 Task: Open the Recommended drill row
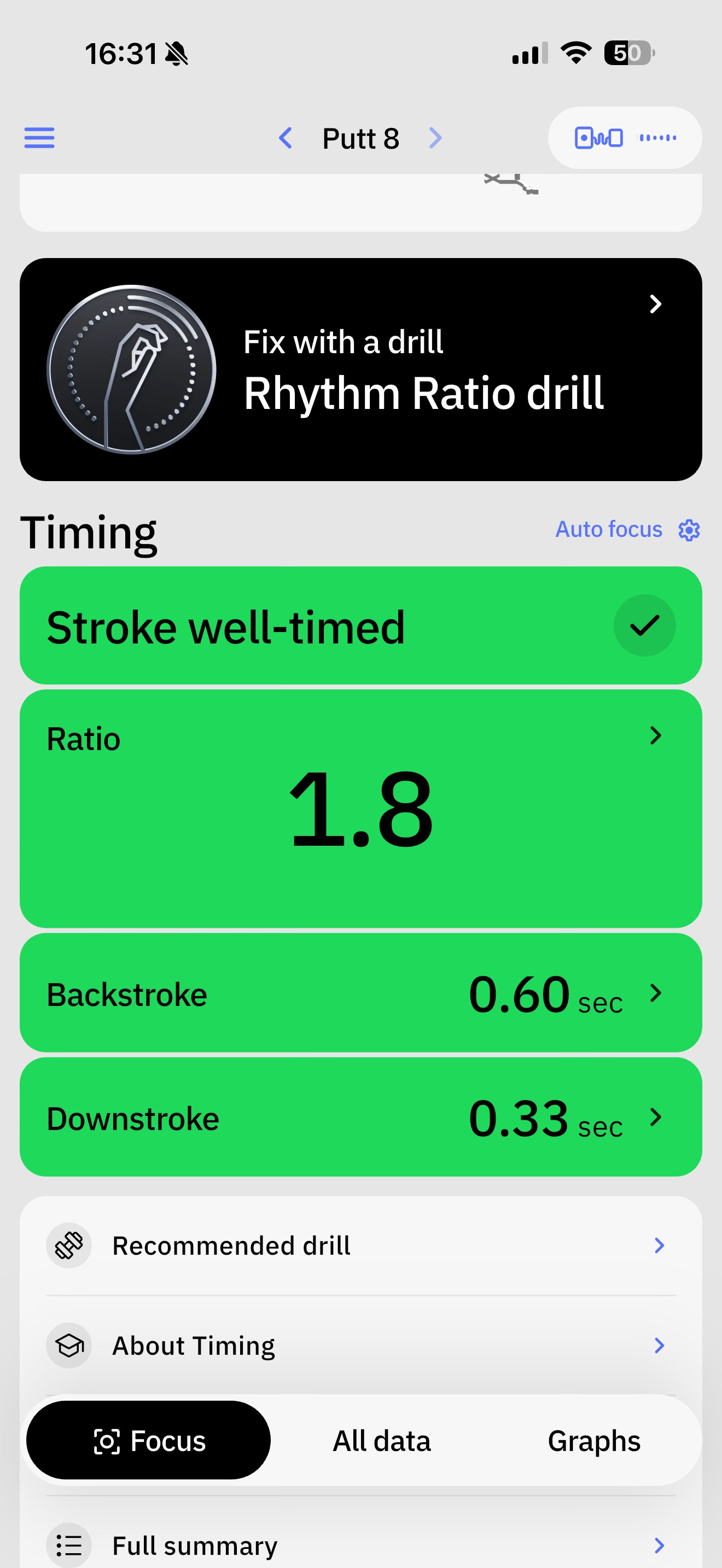point(360,1245)
